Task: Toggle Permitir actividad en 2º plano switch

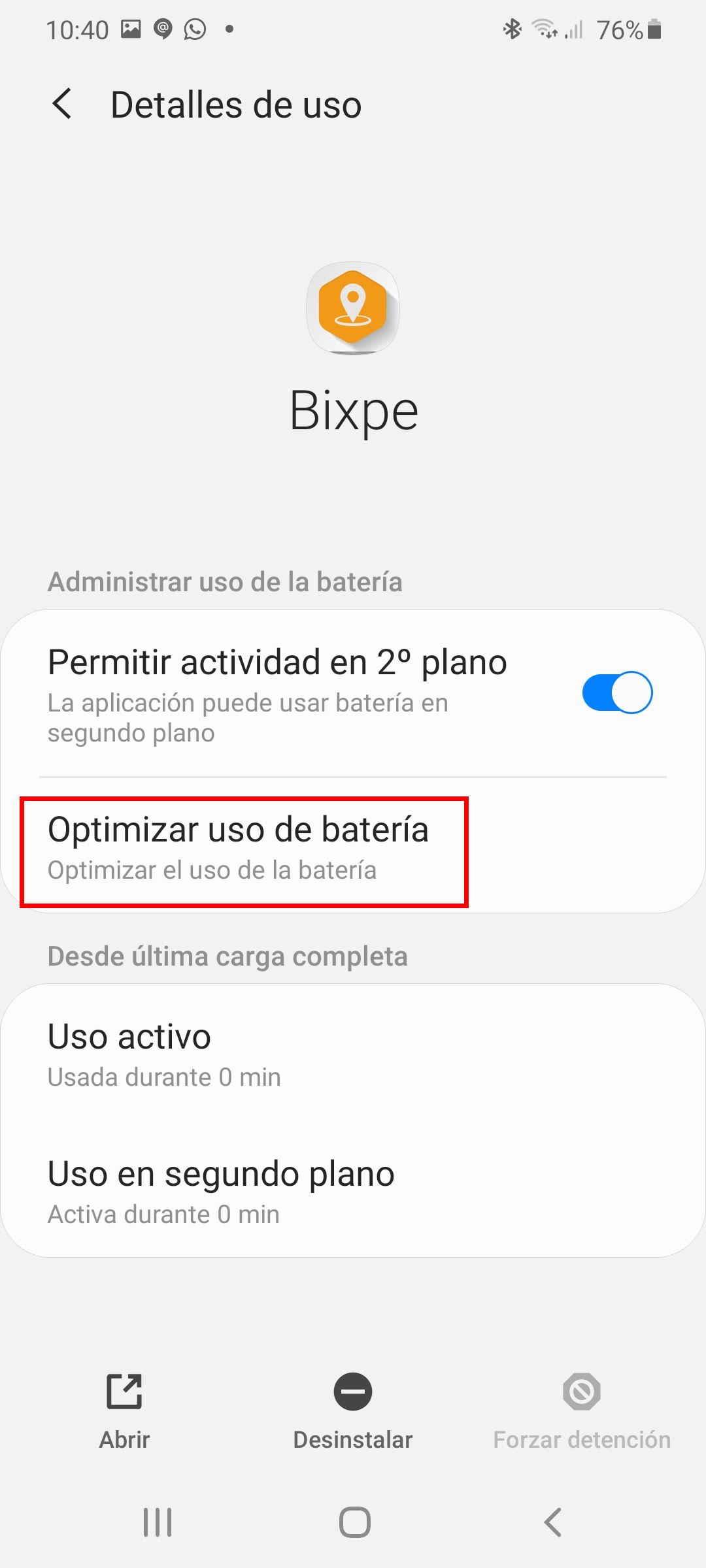Action: tap(616, 693)
